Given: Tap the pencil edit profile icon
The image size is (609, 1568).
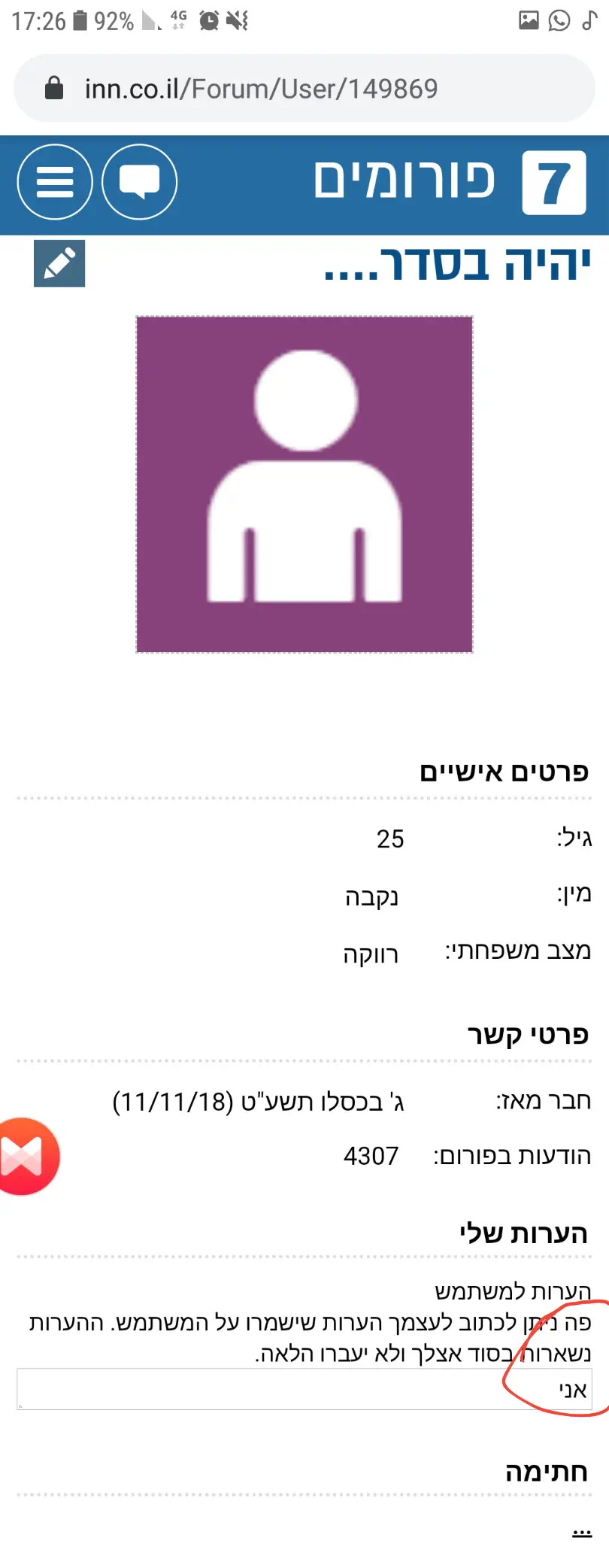Looking at the screenshot, I should coord(59,264).
